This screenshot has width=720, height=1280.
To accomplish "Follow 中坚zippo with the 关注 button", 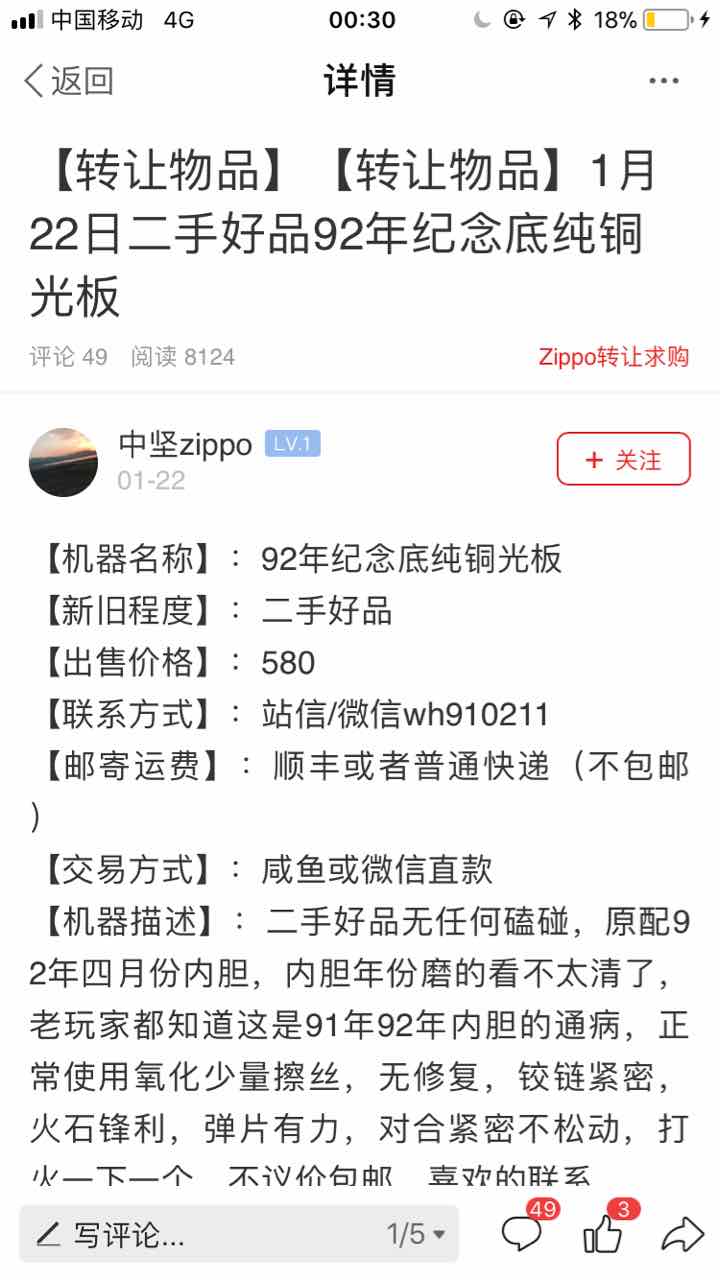I will point(623,459).
